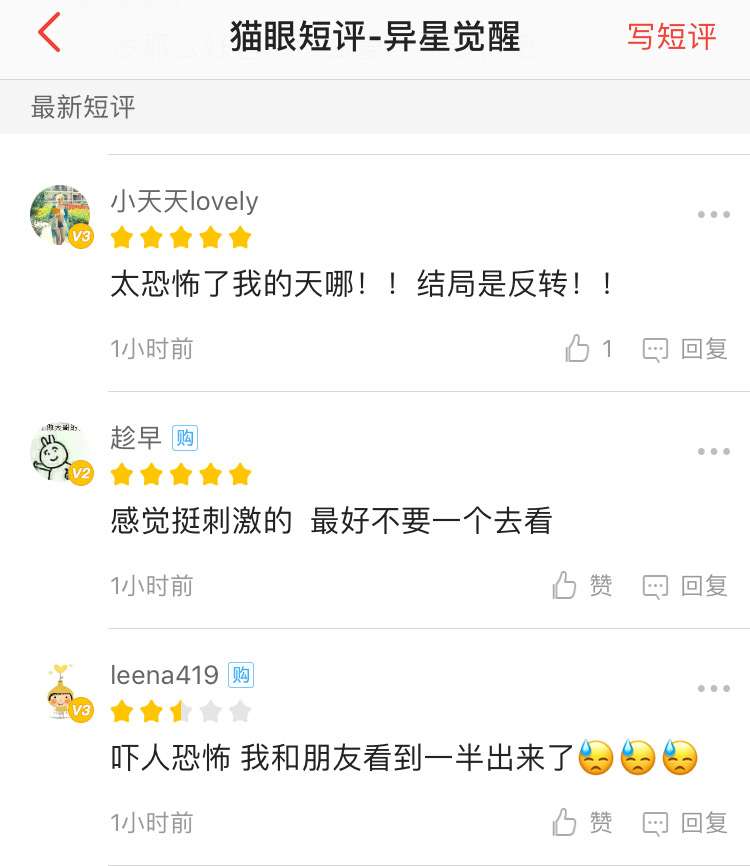Click 写短评 to write a new review
Viewport: 750px width, 866px height.
point(674,33)
